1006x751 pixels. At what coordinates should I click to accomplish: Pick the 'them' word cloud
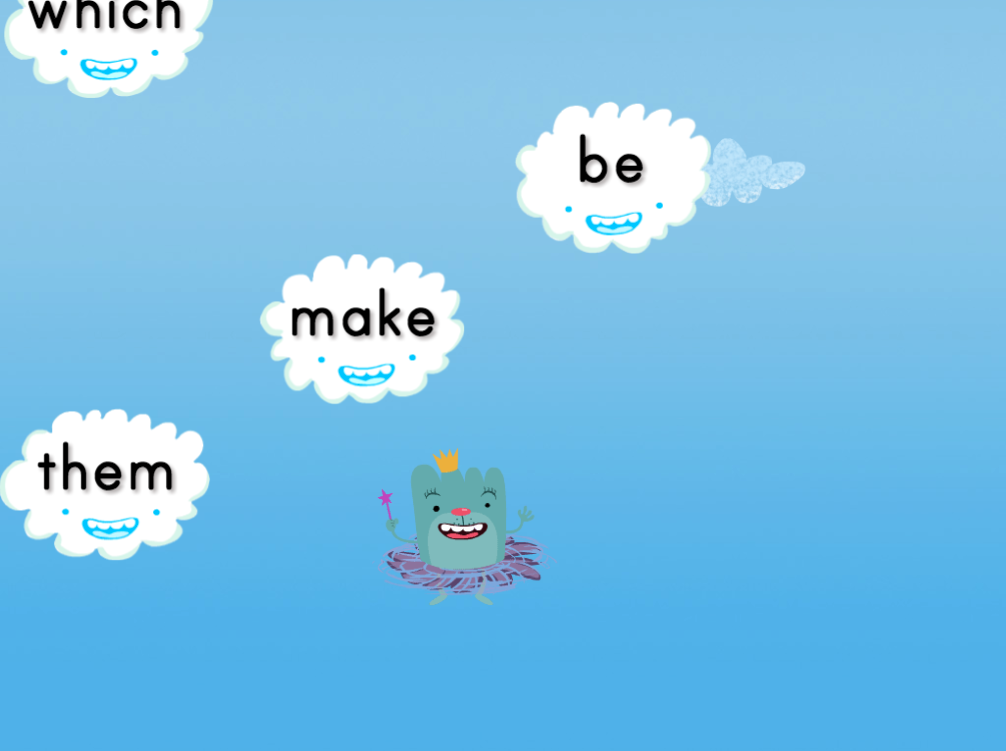105,482
